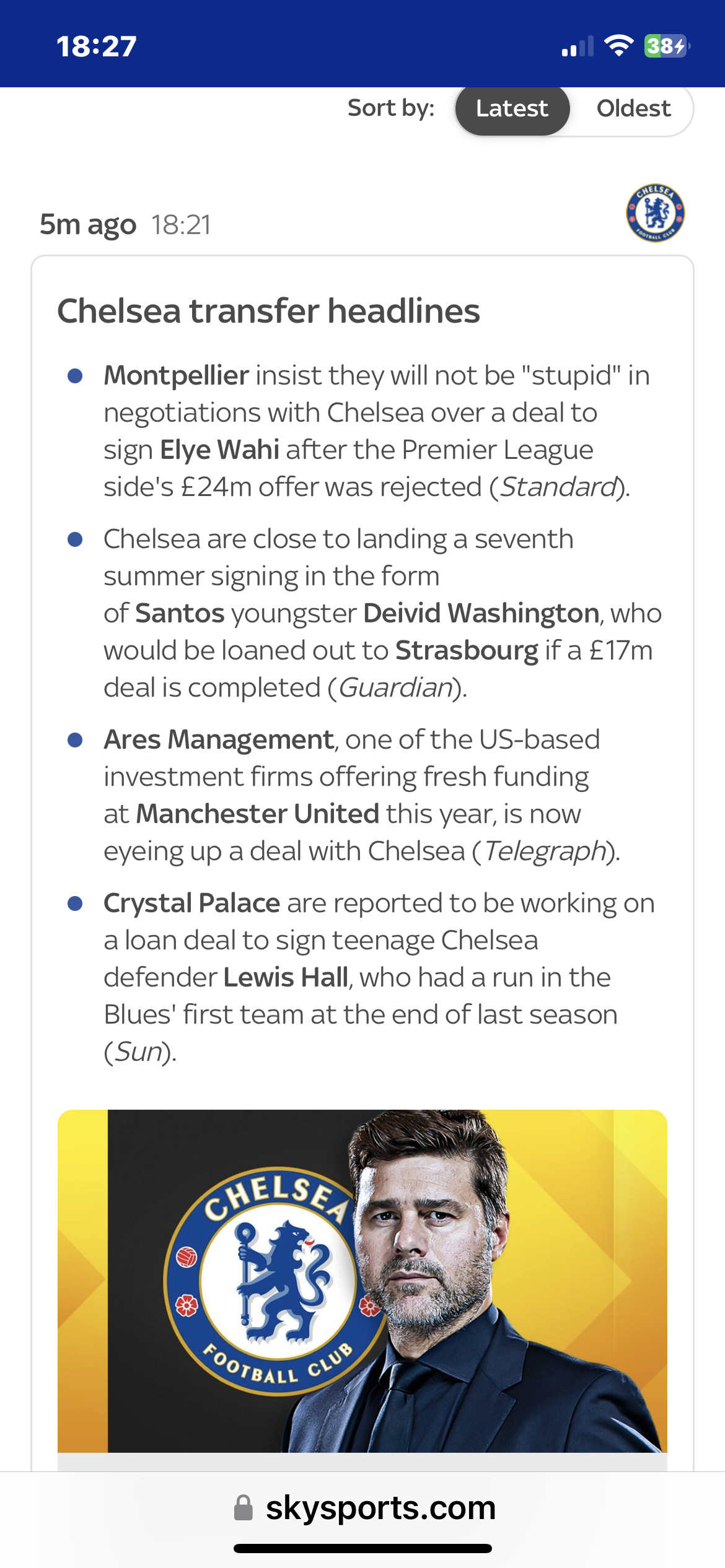Sort updates by Latest

point(512,109)
